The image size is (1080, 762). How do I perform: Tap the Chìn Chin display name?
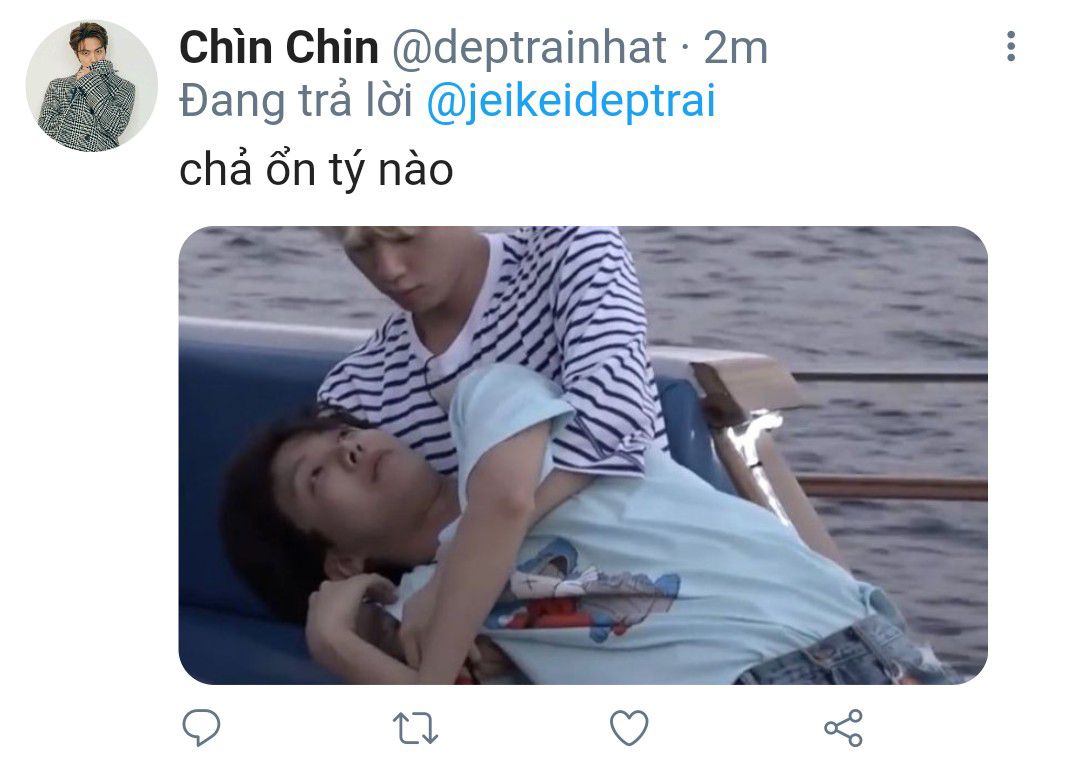click(279, 46)
